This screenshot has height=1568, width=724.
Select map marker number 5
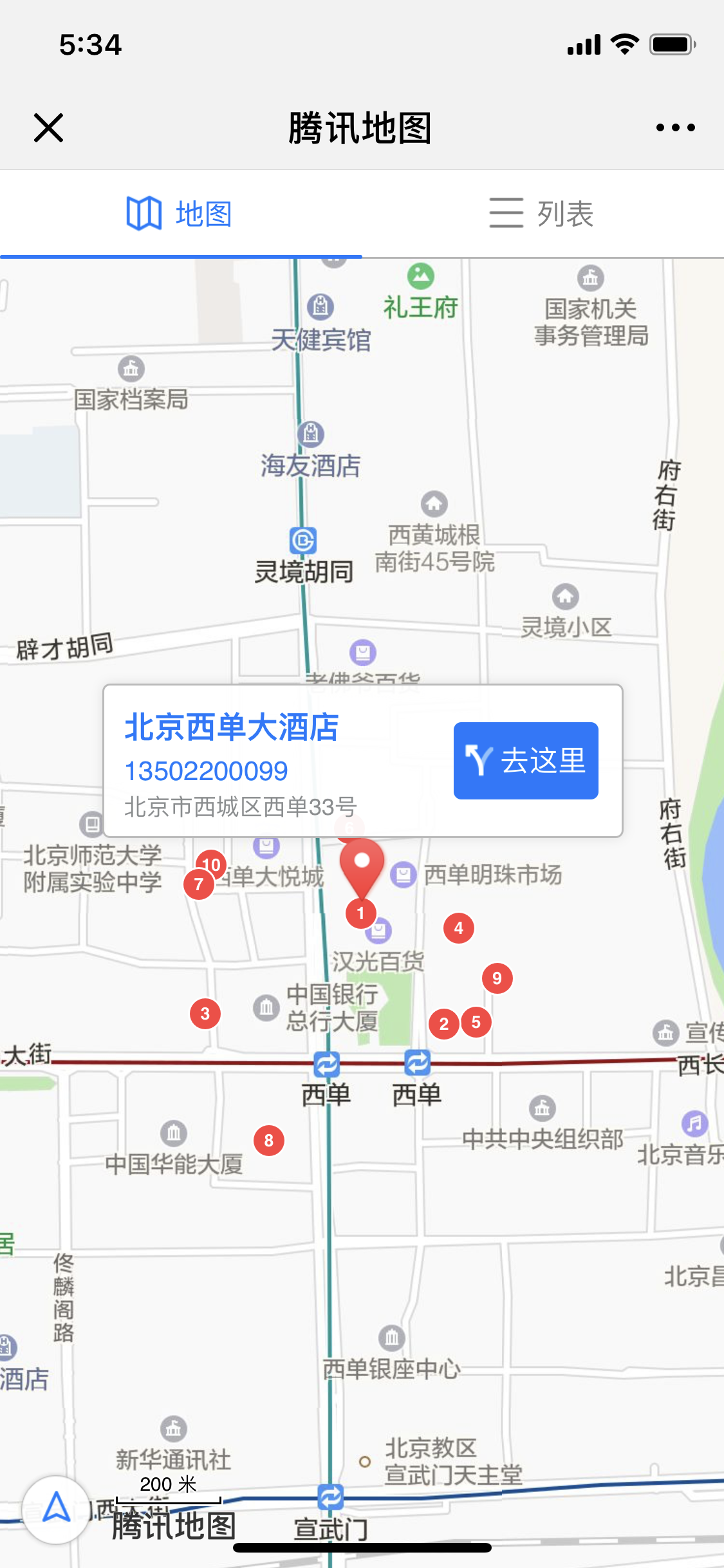click(x=477, y=1022)
